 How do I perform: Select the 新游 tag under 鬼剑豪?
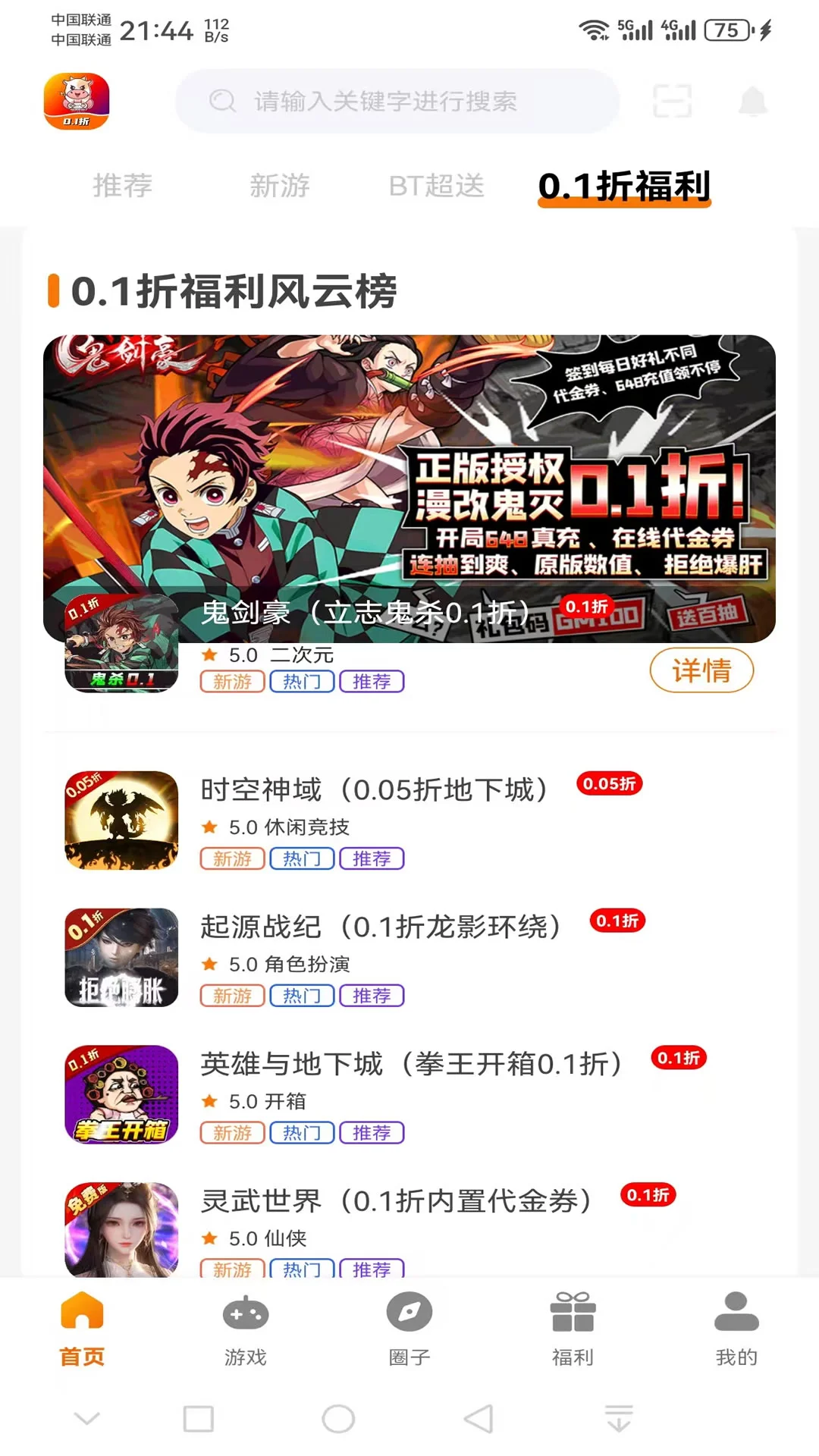(231, 681)
